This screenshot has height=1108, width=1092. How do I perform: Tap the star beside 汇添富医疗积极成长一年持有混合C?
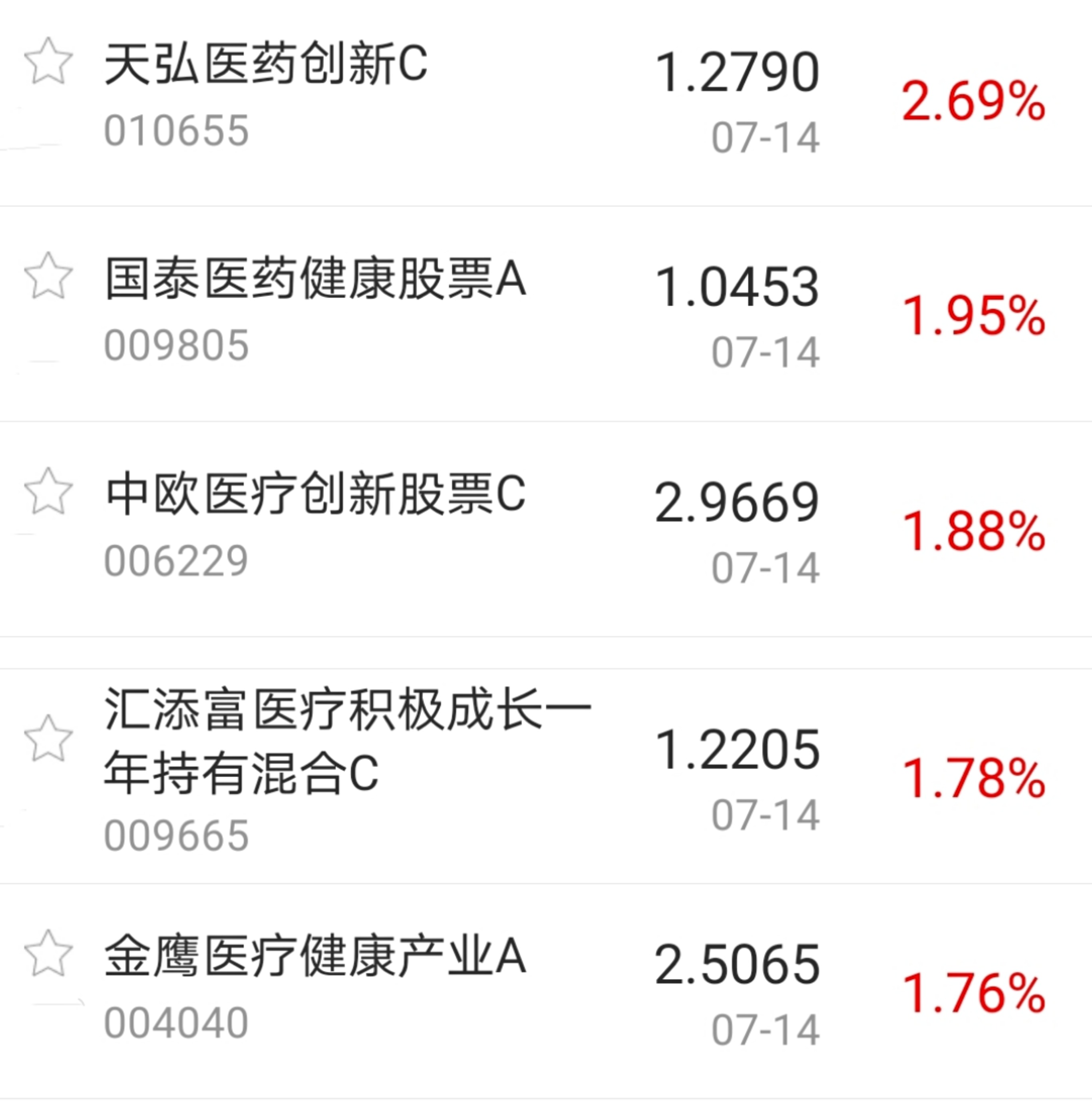coord(49,739)
